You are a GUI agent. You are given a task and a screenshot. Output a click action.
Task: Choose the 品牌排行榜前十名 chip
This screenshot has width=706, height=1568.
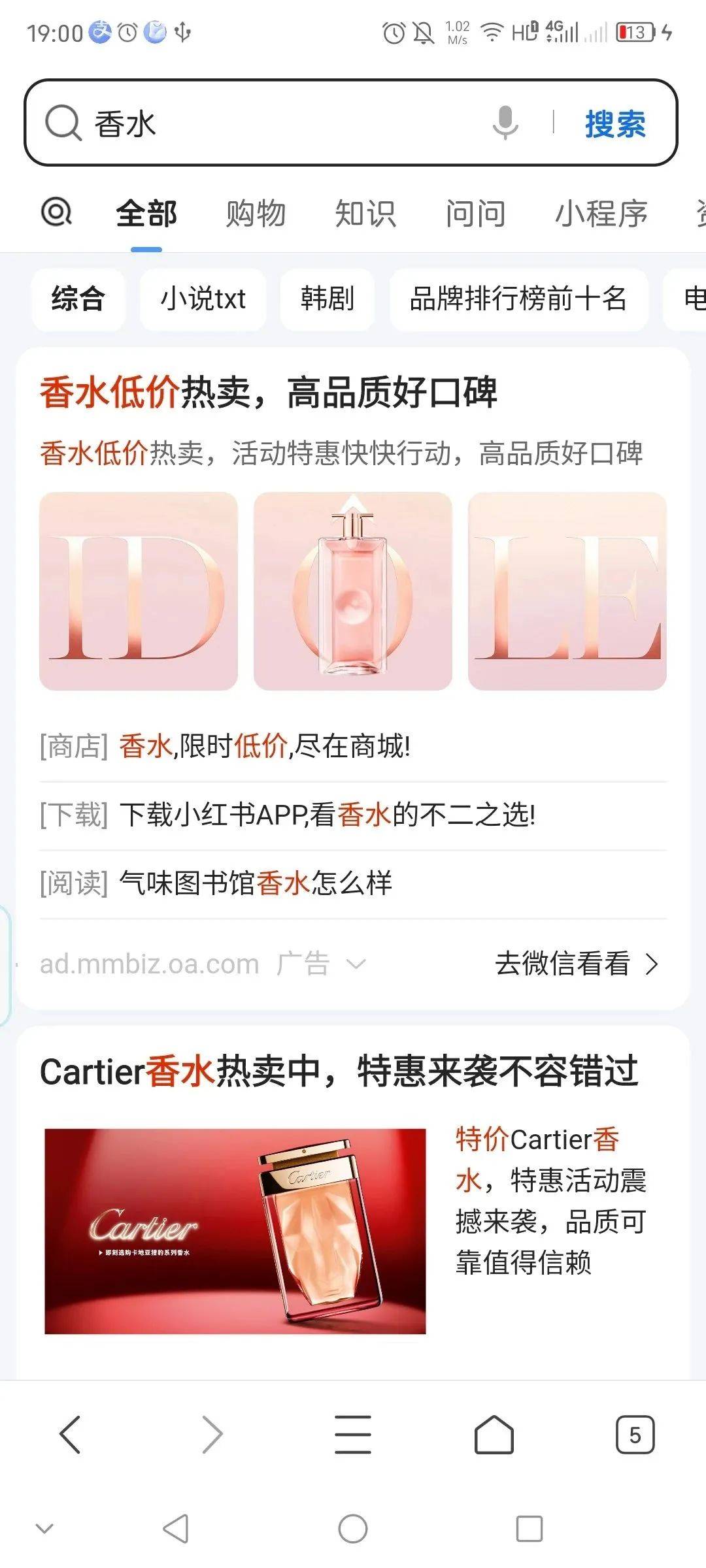click(x=518, y=299)
